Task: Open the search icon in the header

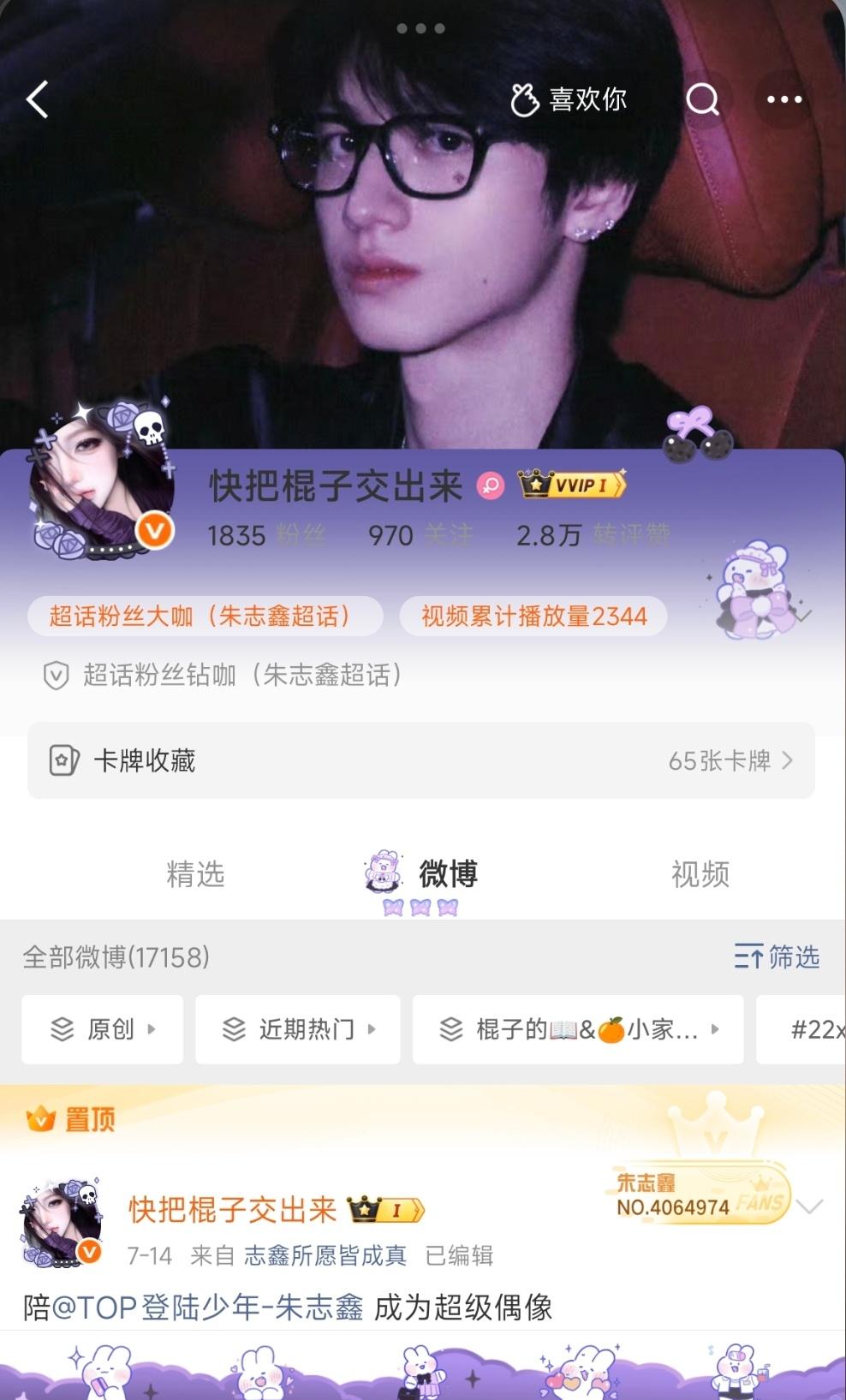Action: click(702, 99)
